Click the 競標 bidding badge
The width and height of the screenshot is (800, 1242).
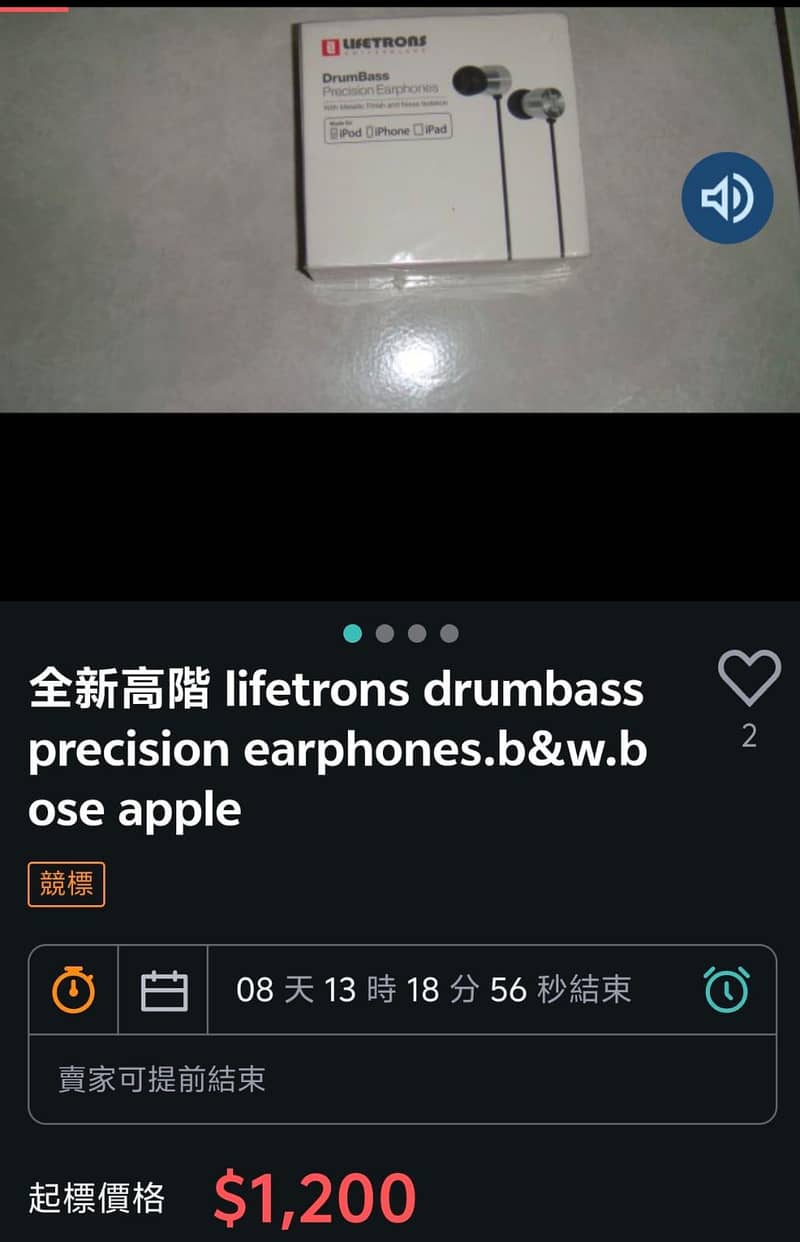(68, 885)
